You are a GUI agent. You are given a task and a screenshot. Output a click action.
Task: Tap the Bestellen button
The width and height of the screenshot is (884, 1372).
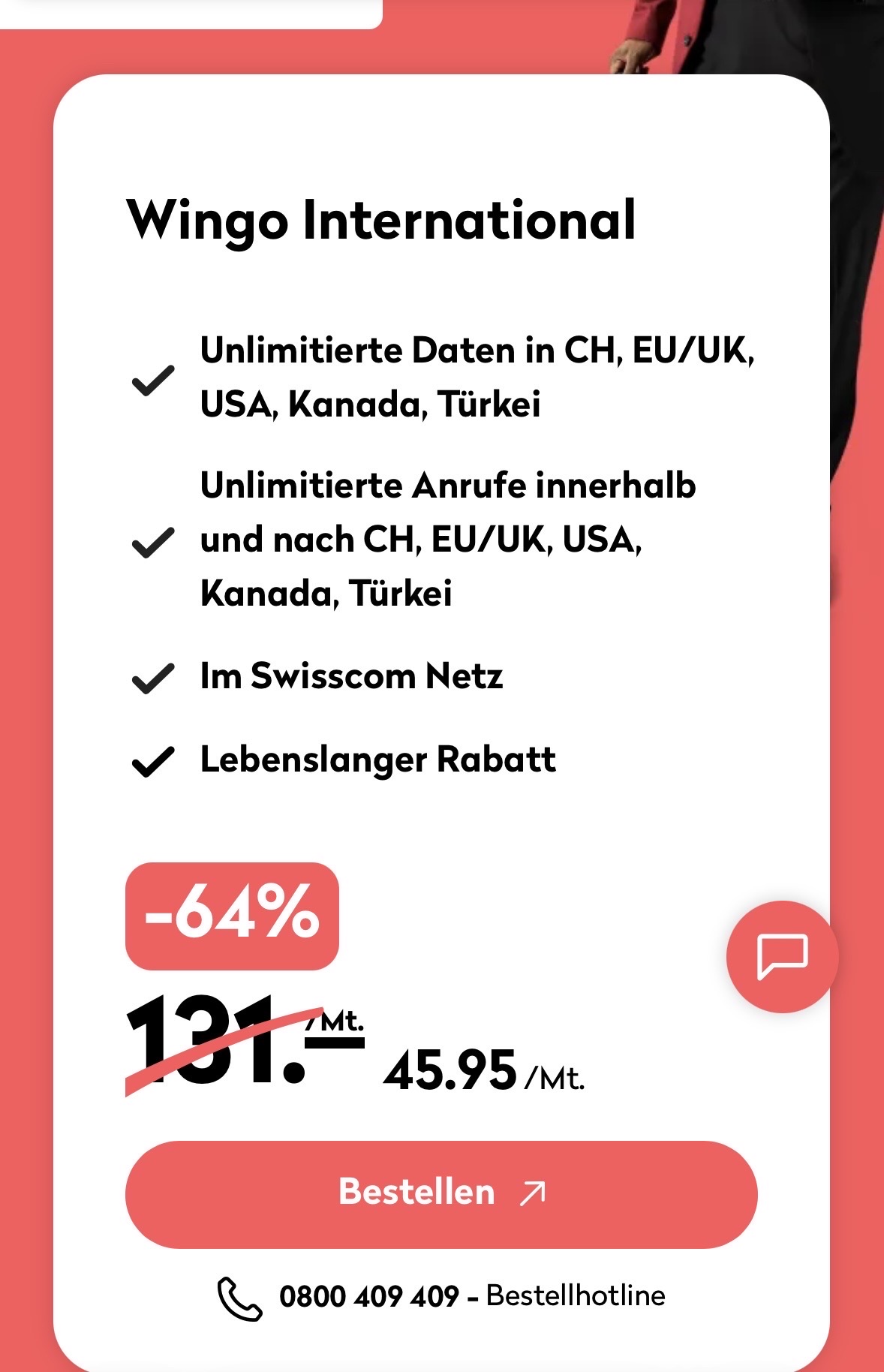(441, 1194)
